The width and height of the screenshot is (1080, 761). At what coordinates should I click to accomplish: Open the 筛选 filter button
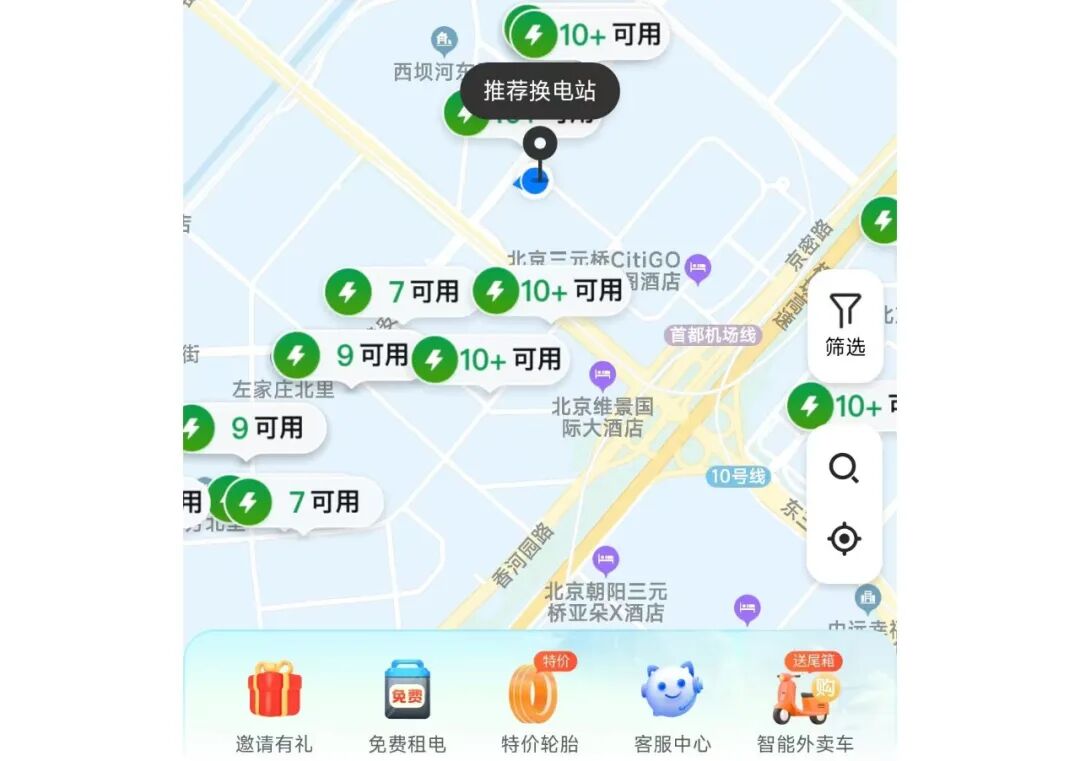[x=845, y=325]
